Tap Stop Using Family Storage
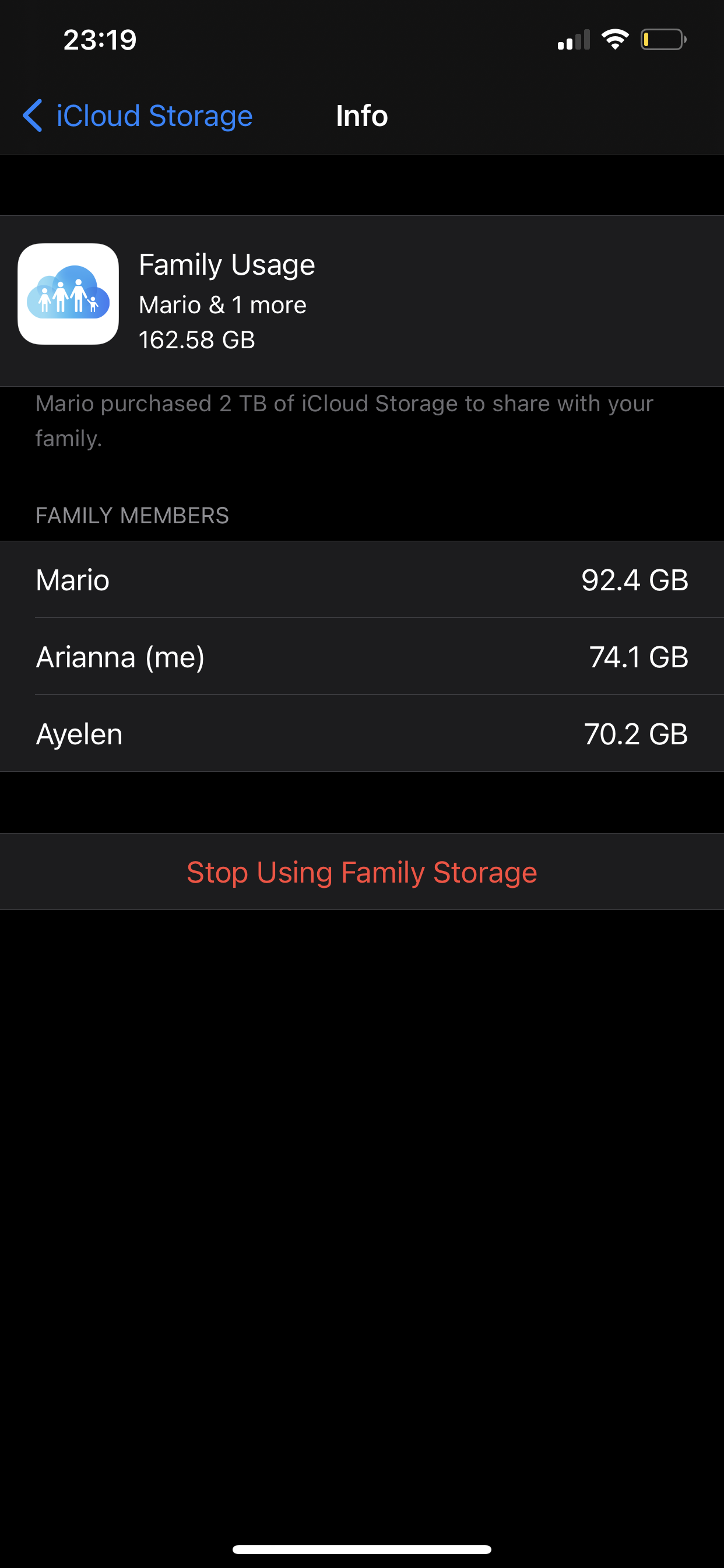 click(362, 871)
